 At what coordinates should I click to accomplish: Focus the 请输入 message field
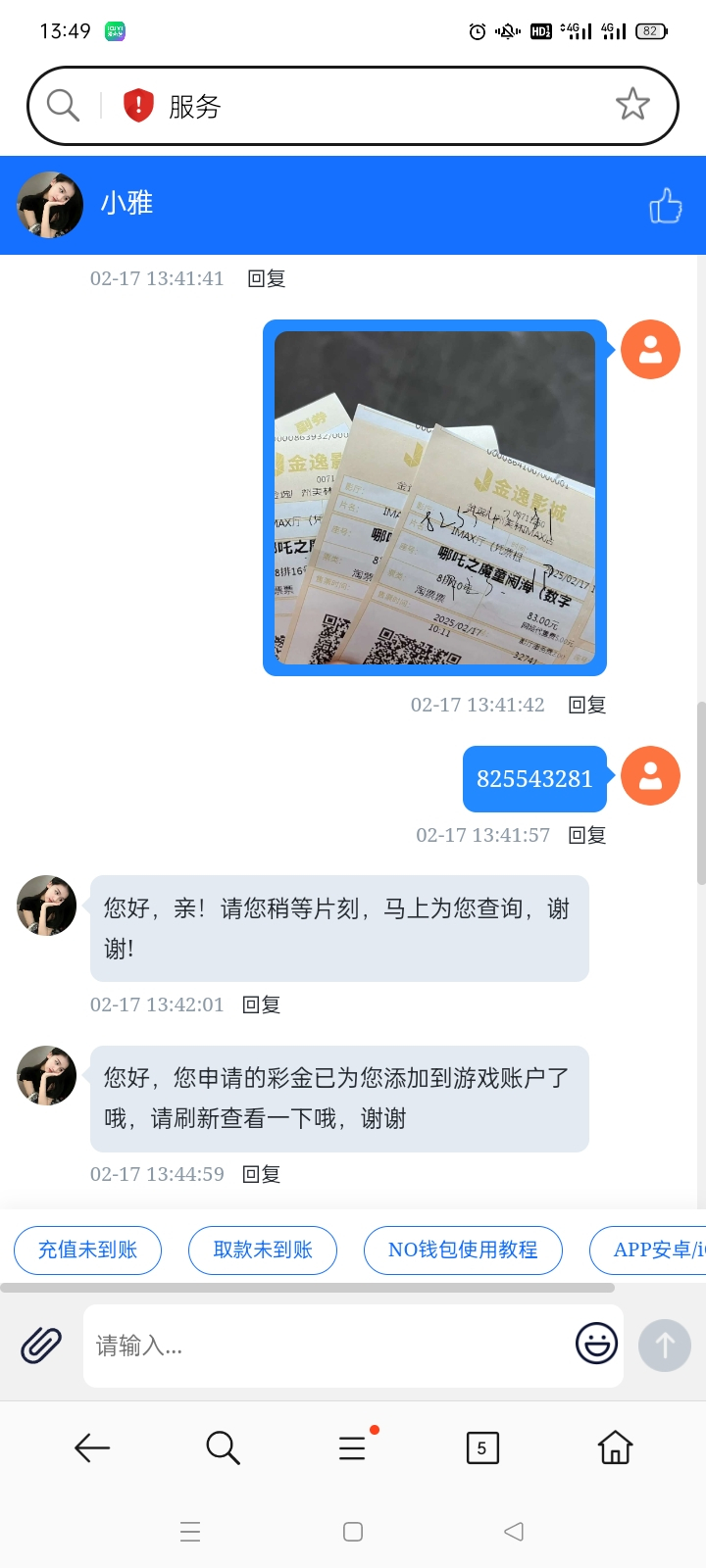pyautogui.click(x=329, y=1346)
